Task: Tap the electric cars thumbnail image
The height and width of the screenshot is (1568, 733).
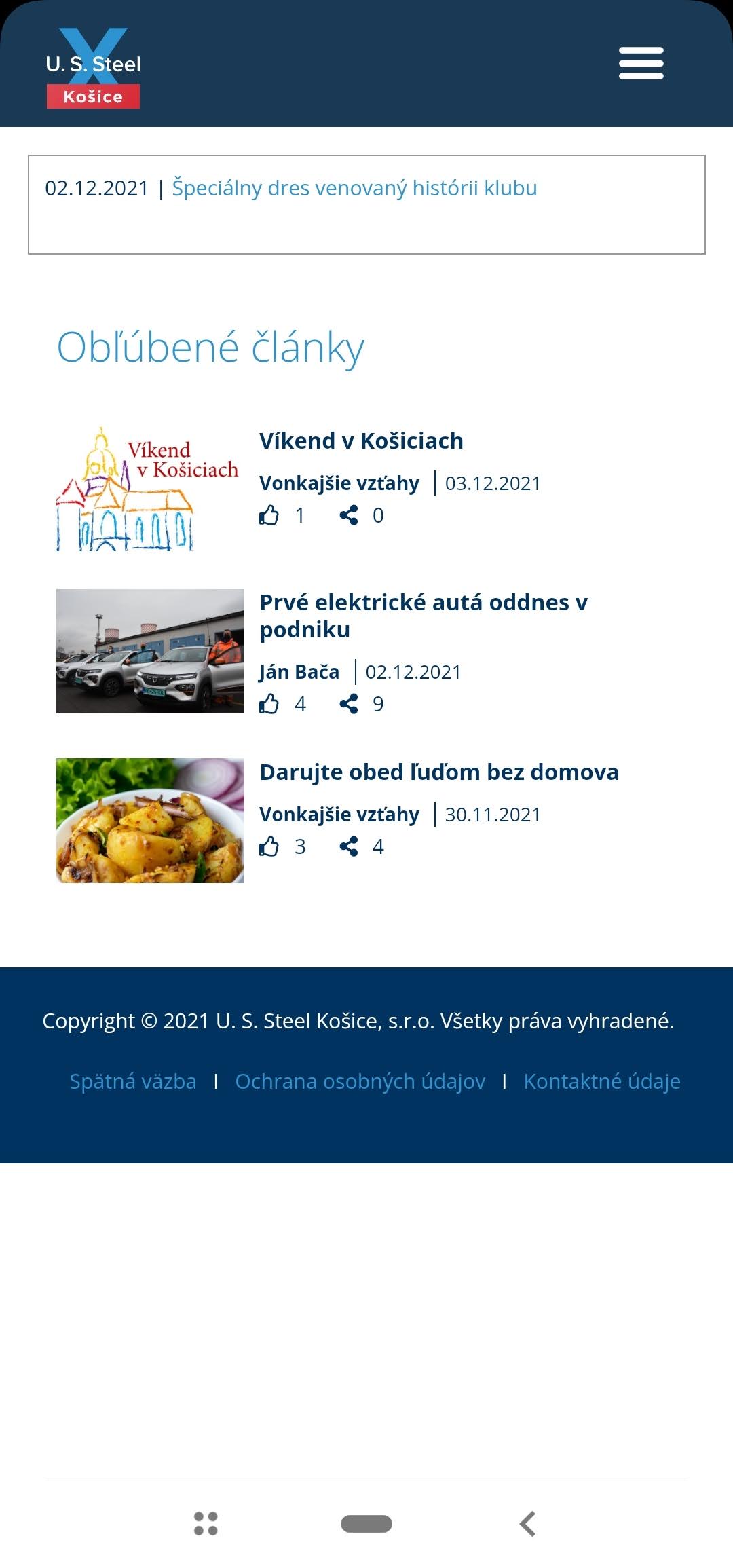Action: (149, 650)
